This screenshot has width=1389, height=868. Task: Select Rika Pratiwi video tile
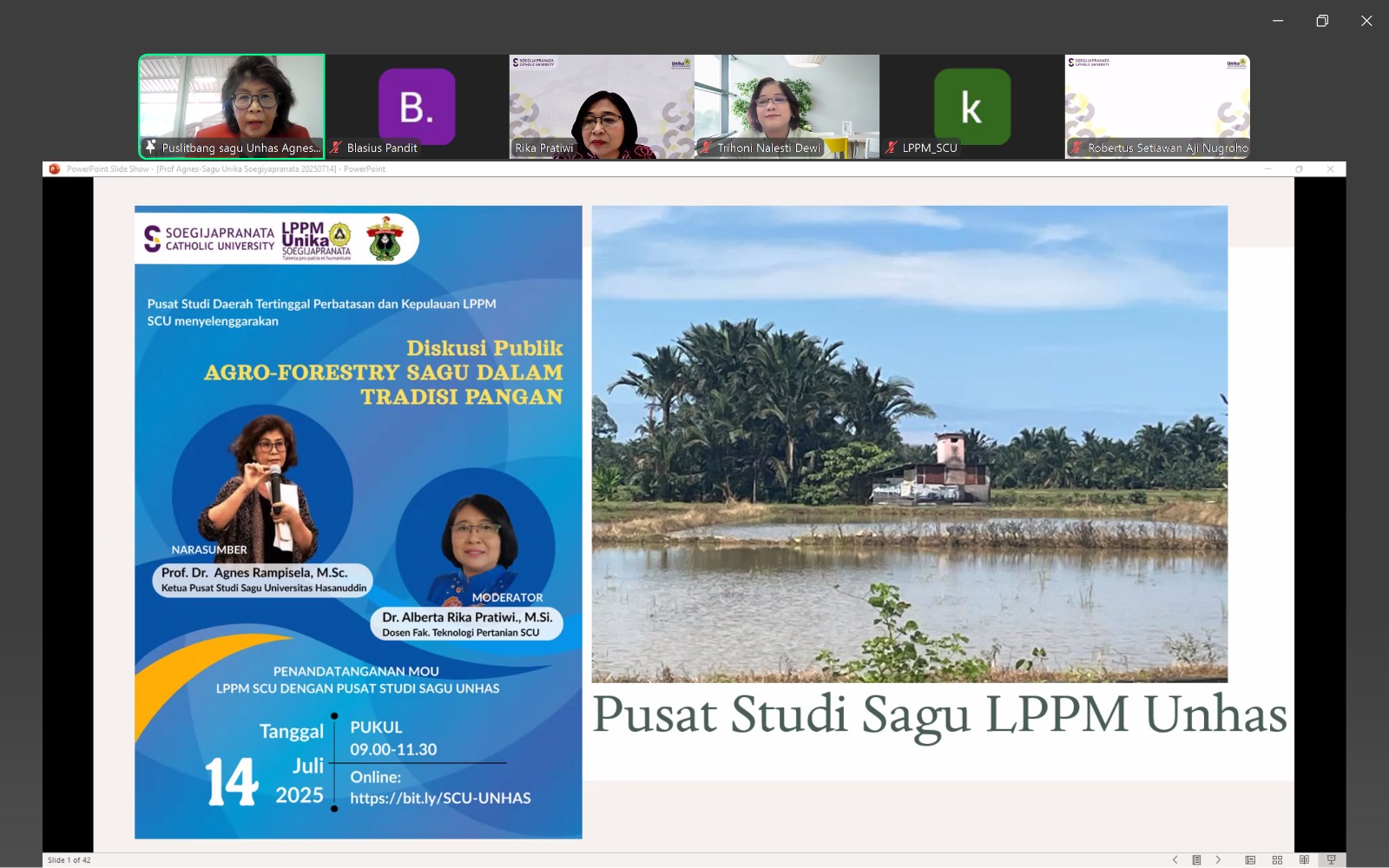(602, 106)
